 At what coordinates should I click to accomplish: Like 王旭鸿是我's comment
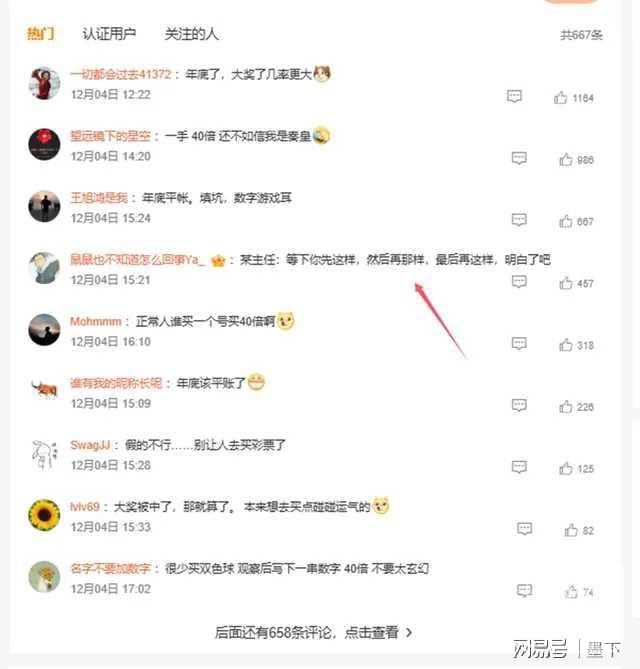coord(566,221)
